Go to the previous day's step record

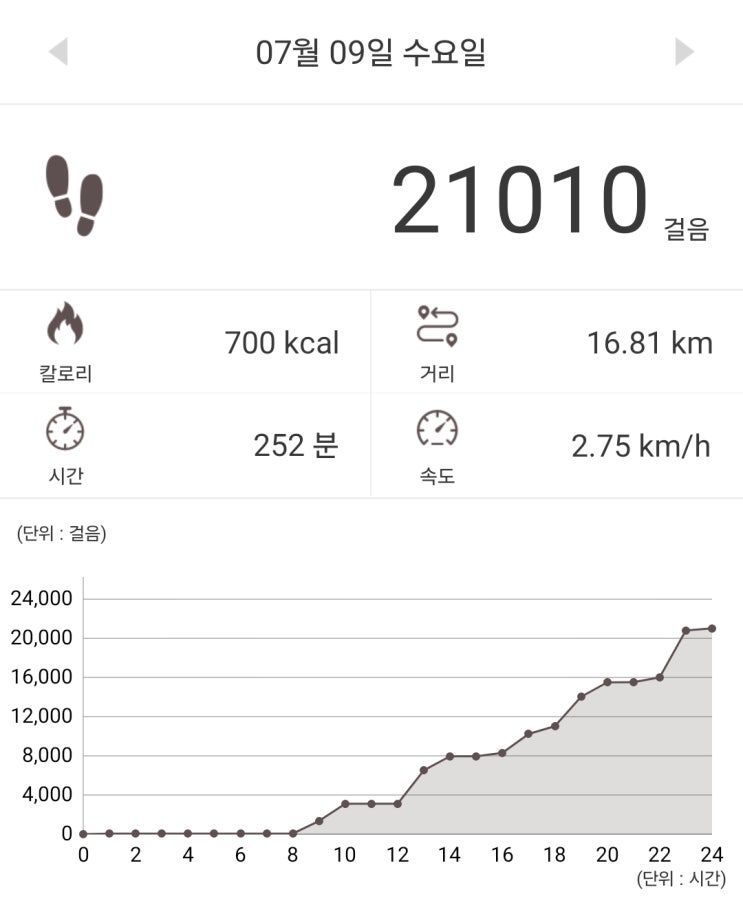[x=58, y=51]
